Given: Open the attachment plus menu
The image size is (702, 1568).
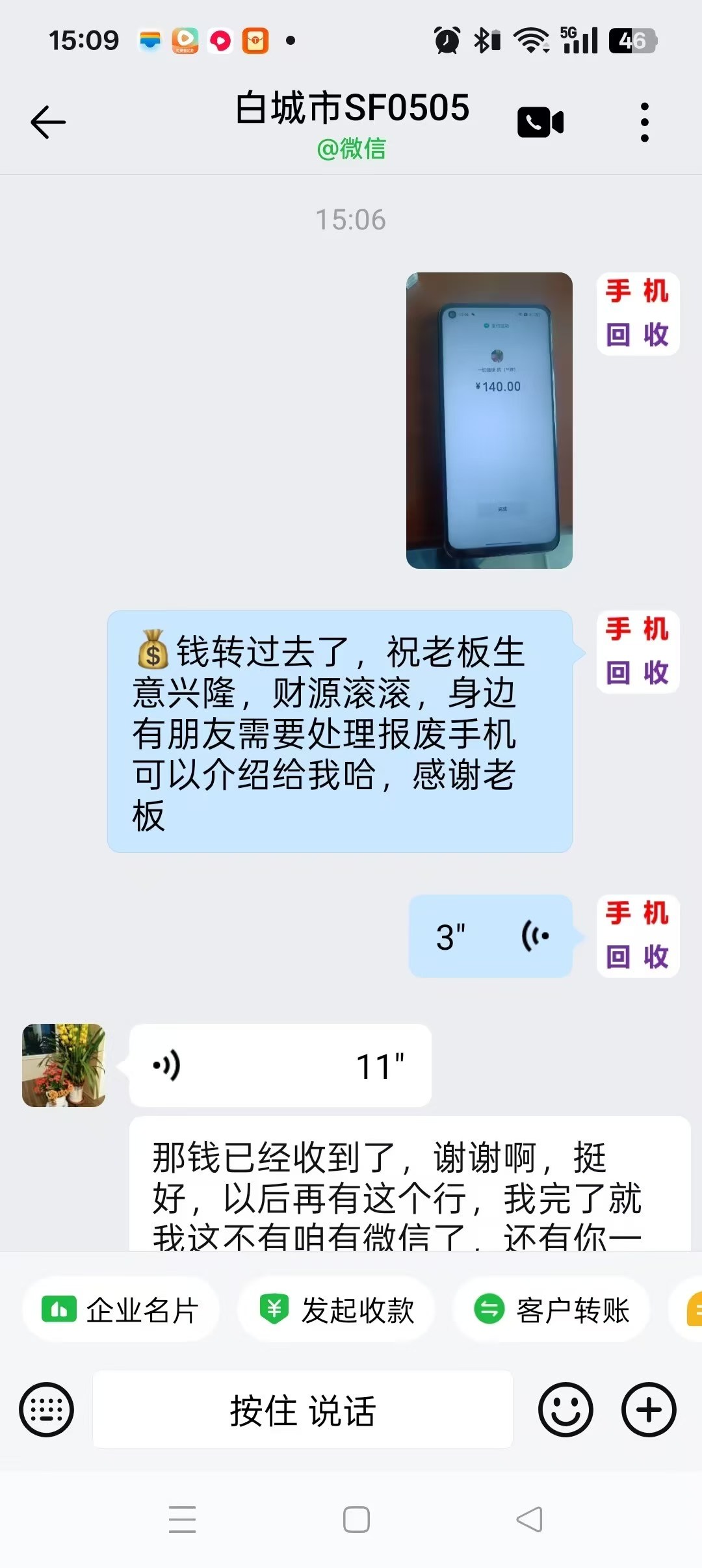Looking at the screenshot, I should pyautogui.click(x=648, y=1409).
